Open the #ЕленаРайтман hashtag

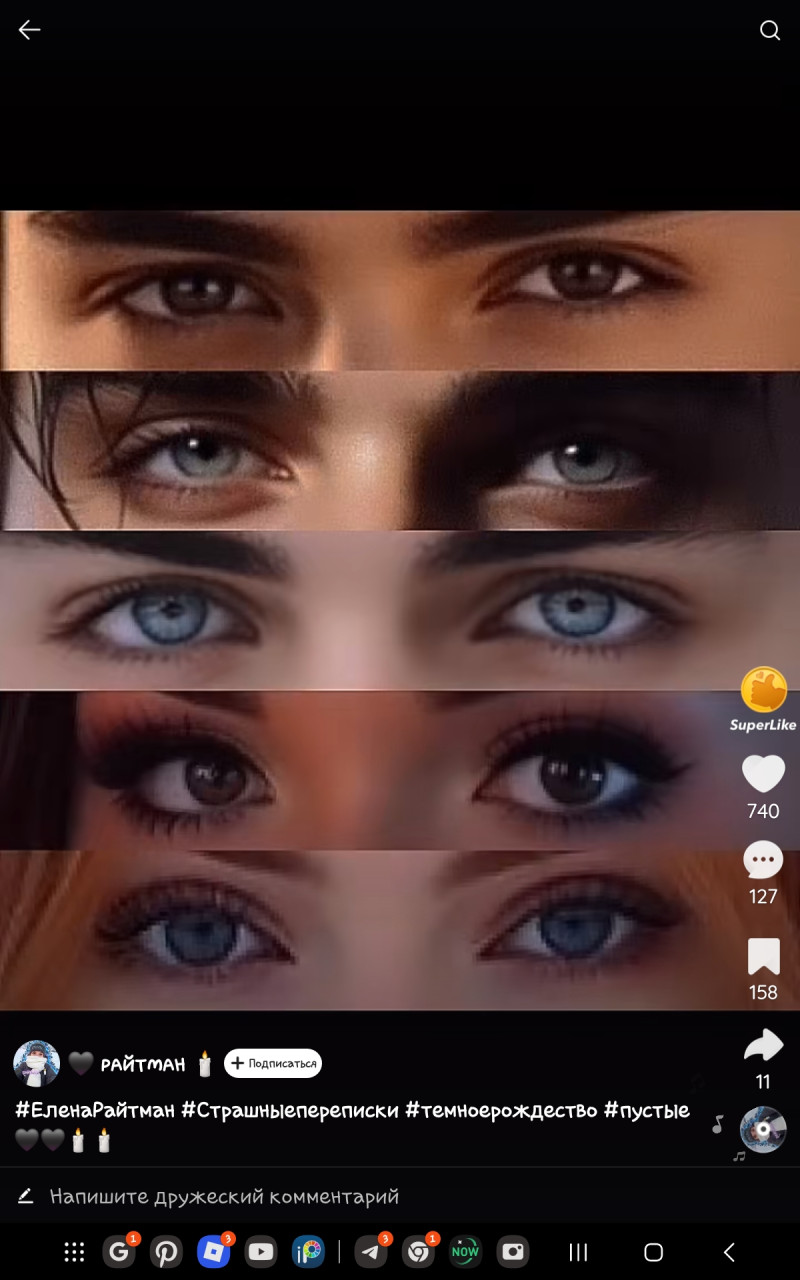point(95,1110)
